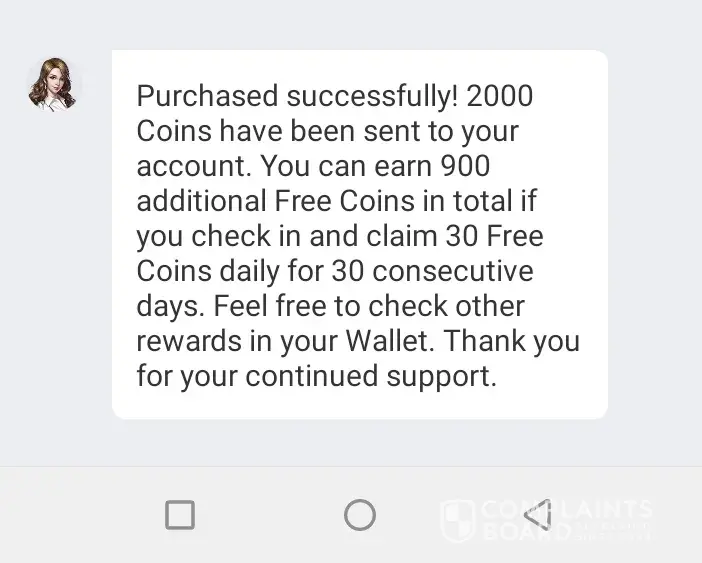
Task: Open the sender's avatar profile
Action: pos(52,84)
